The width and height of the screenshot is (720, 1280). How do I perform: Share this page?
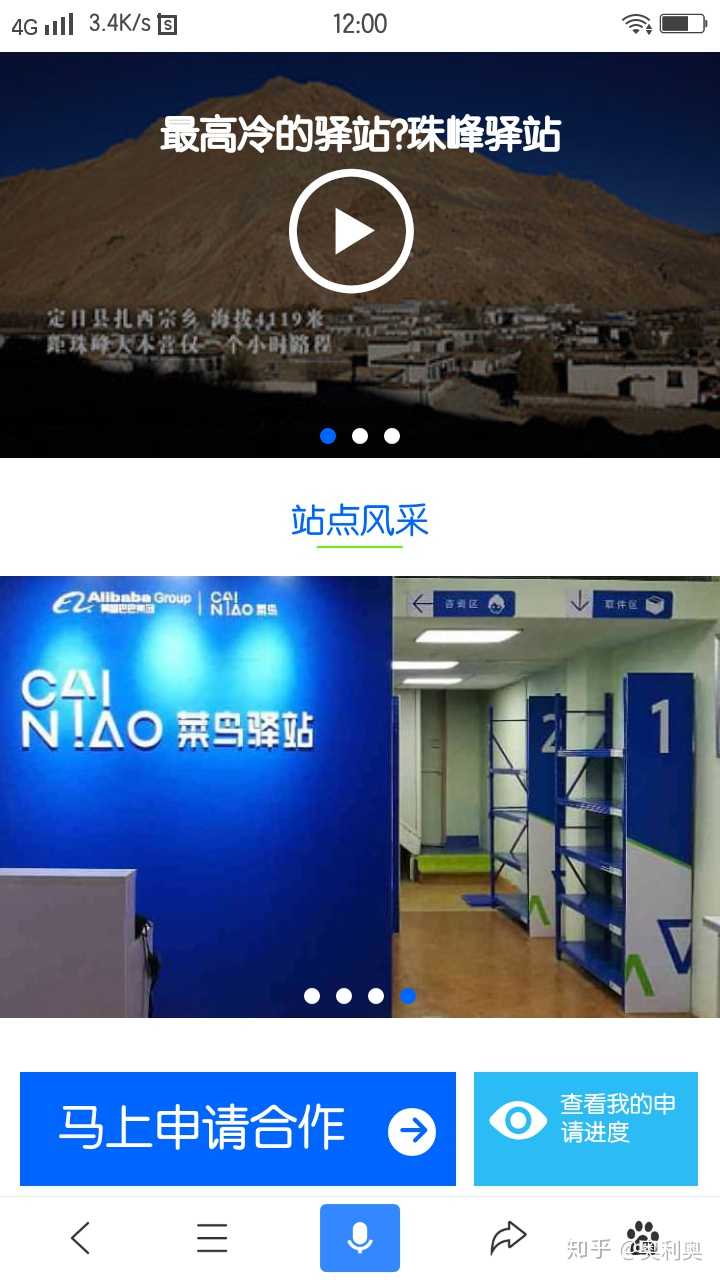tap(508, 1238)
